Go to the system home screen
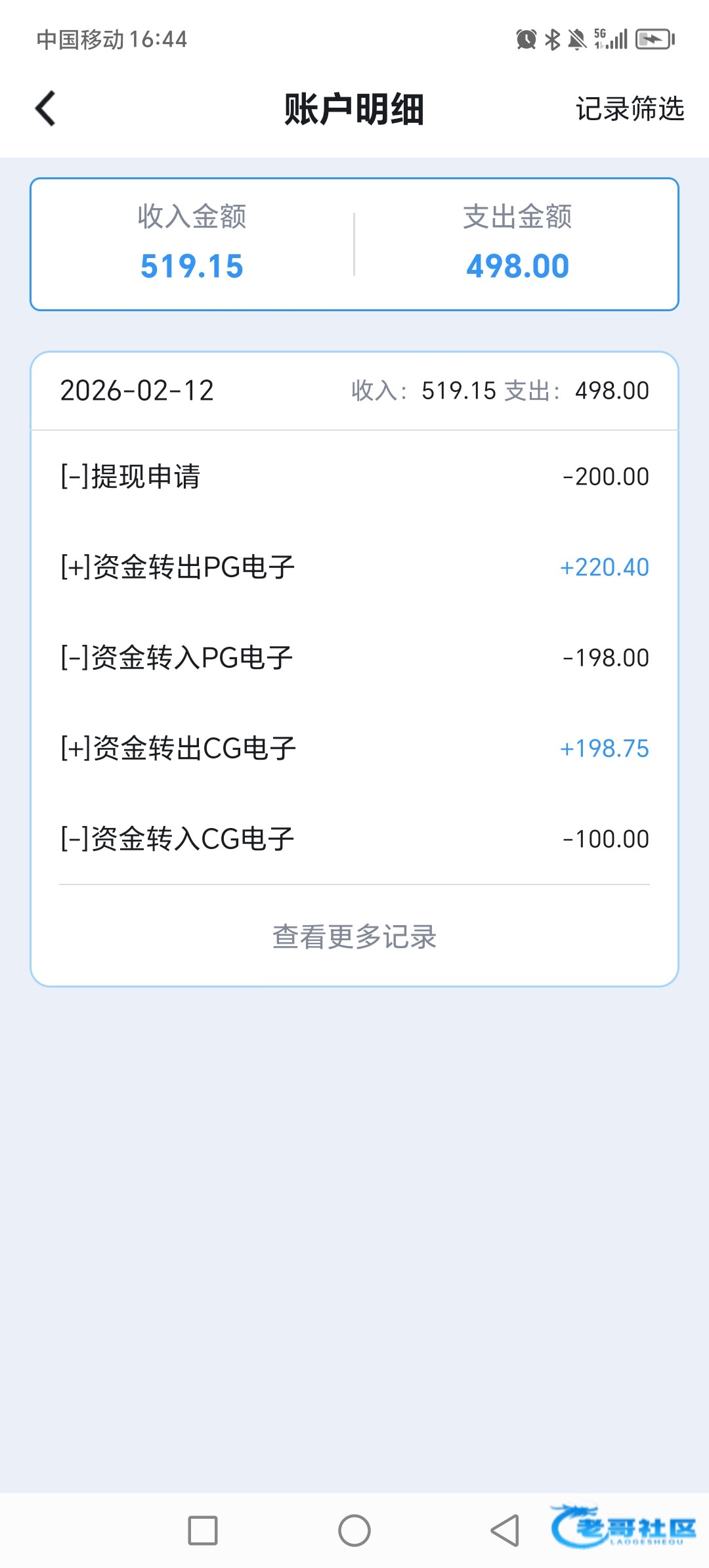The width and height of the screenshot is (709, 1568). (x=354, y=1531)
